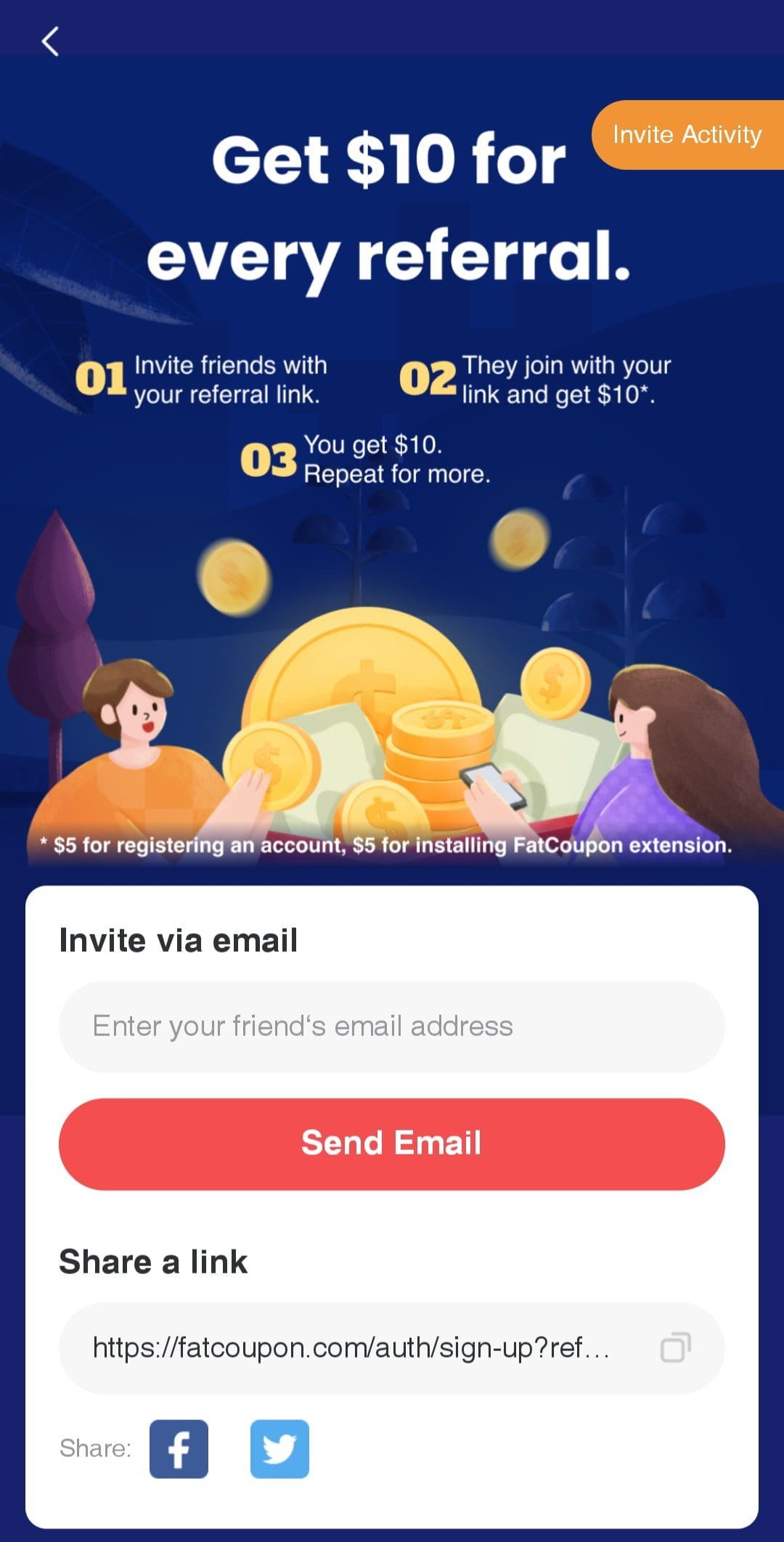Viewport: 784px width, 1542px height.
Task: Focus the friend's email address field
Action: [391, 1026]
